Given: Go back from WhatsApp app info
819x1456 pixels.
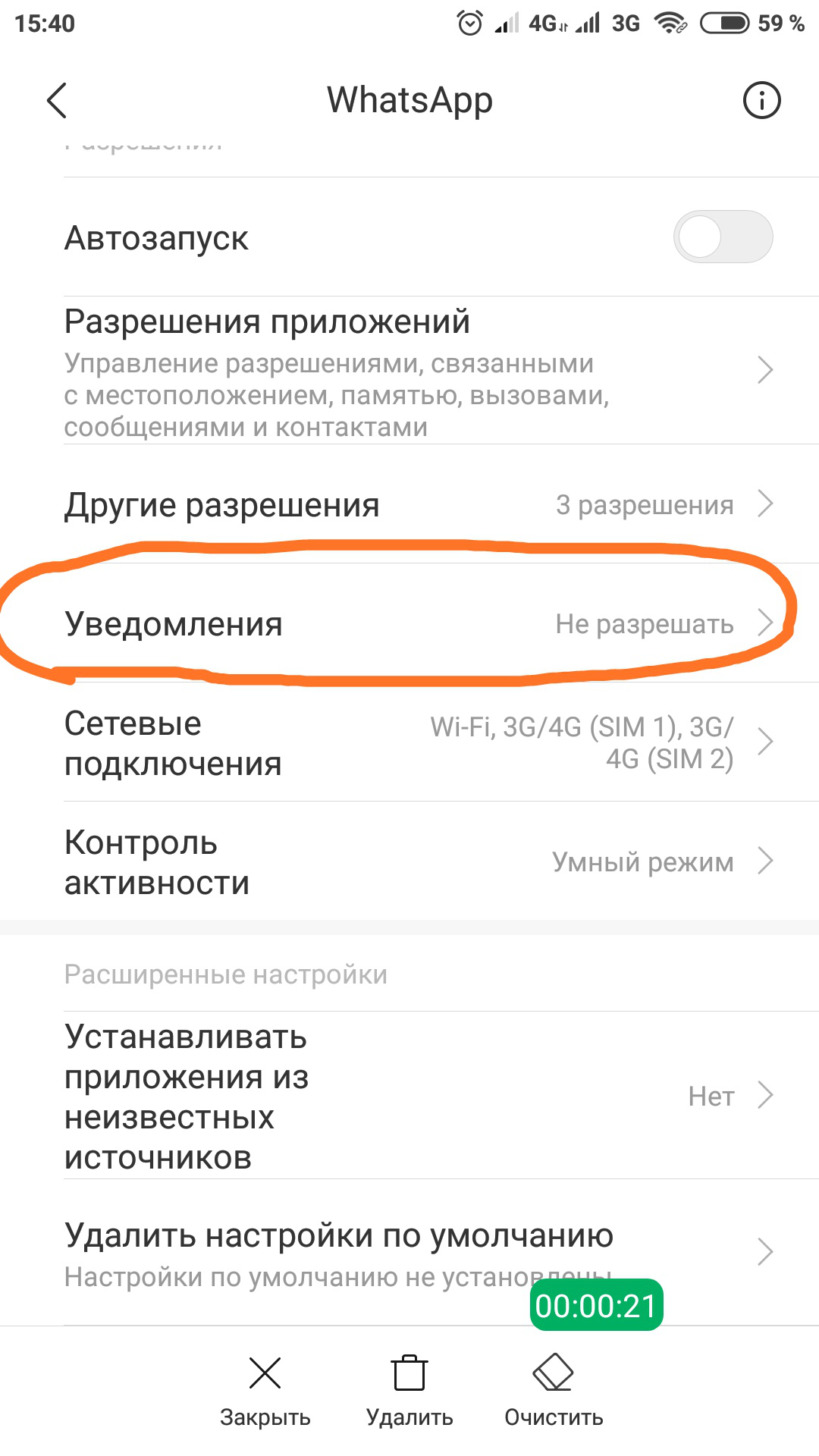Looking at the screenshot, I should pos(57,100).
